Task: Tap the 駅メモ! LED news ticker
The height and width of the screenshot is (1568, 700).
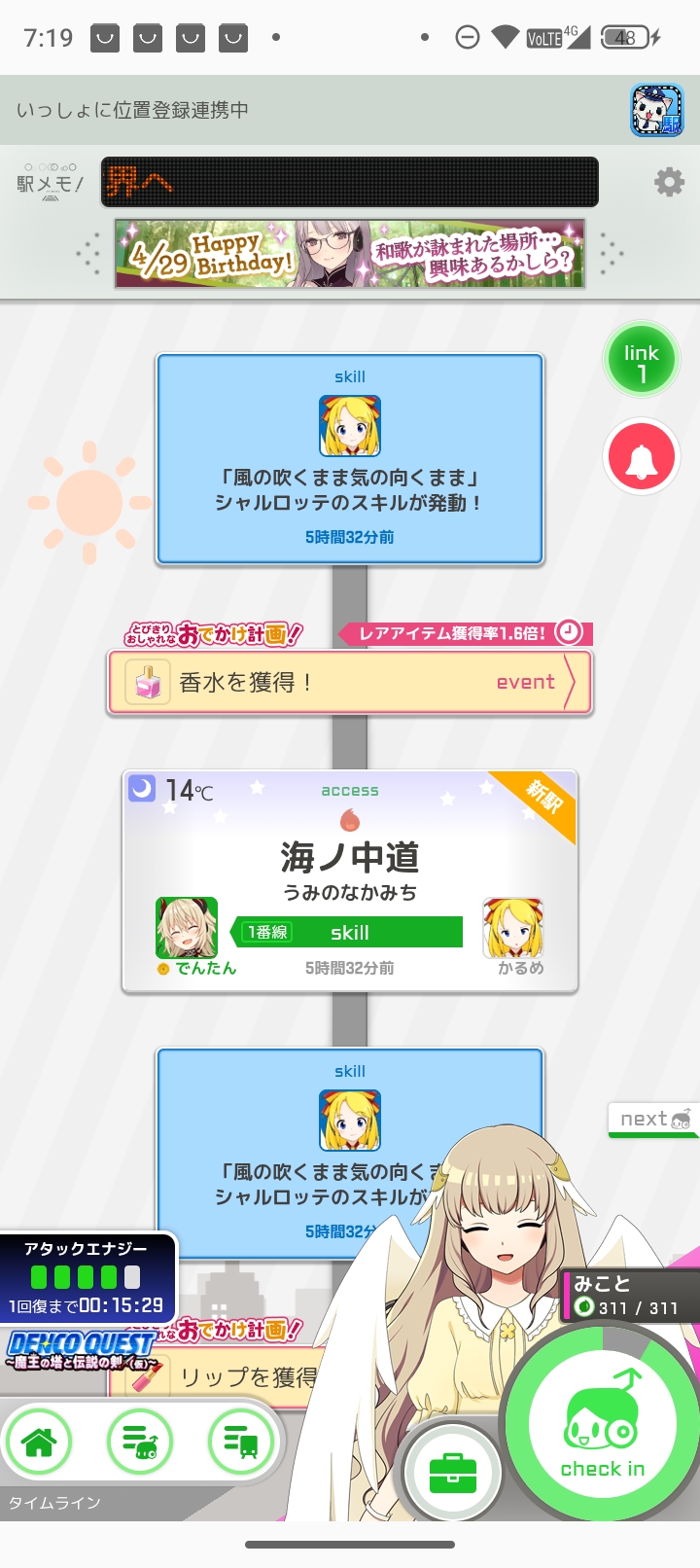Action: click(350, 182)
